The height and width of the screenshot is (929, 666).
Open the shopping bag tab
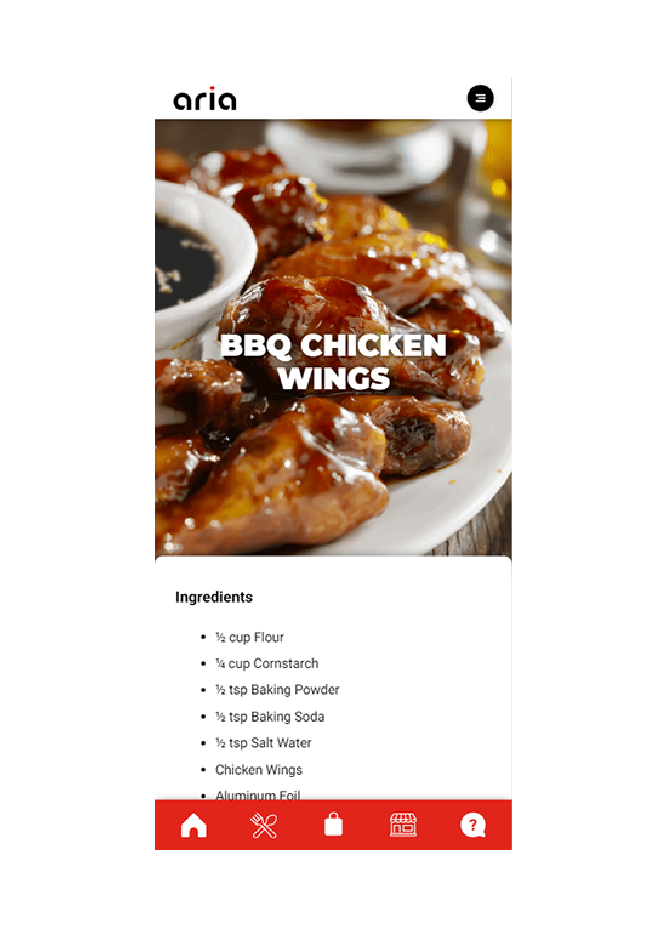(333, 825)
